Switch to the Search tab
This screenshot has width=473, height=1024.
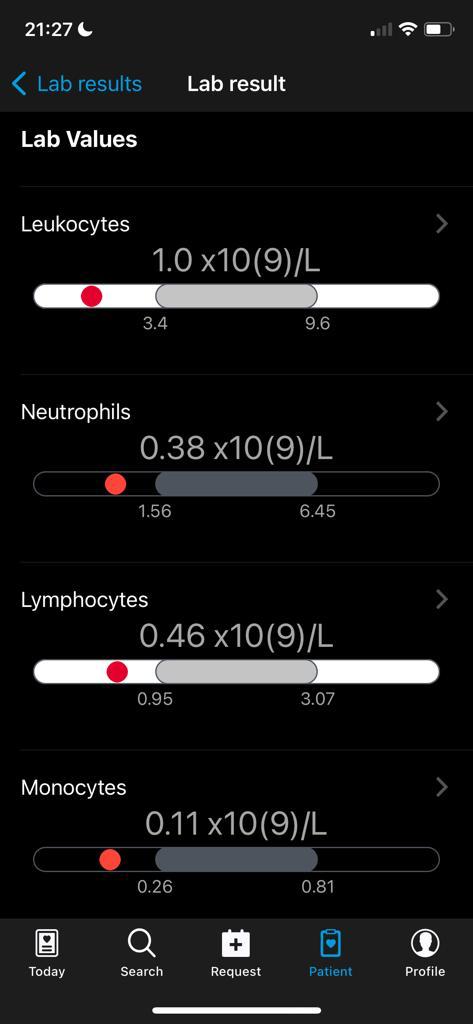point(141,953)
